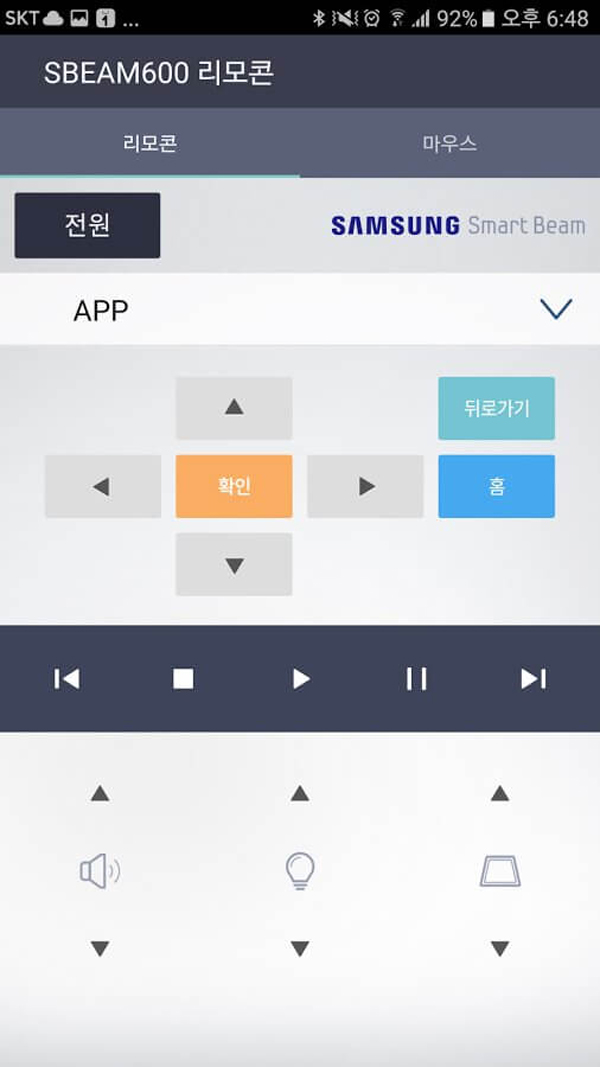Tap the down arrow below 확인
Image resolution: width=600 pixels, height=1067 pixels.
coord(234,565)
